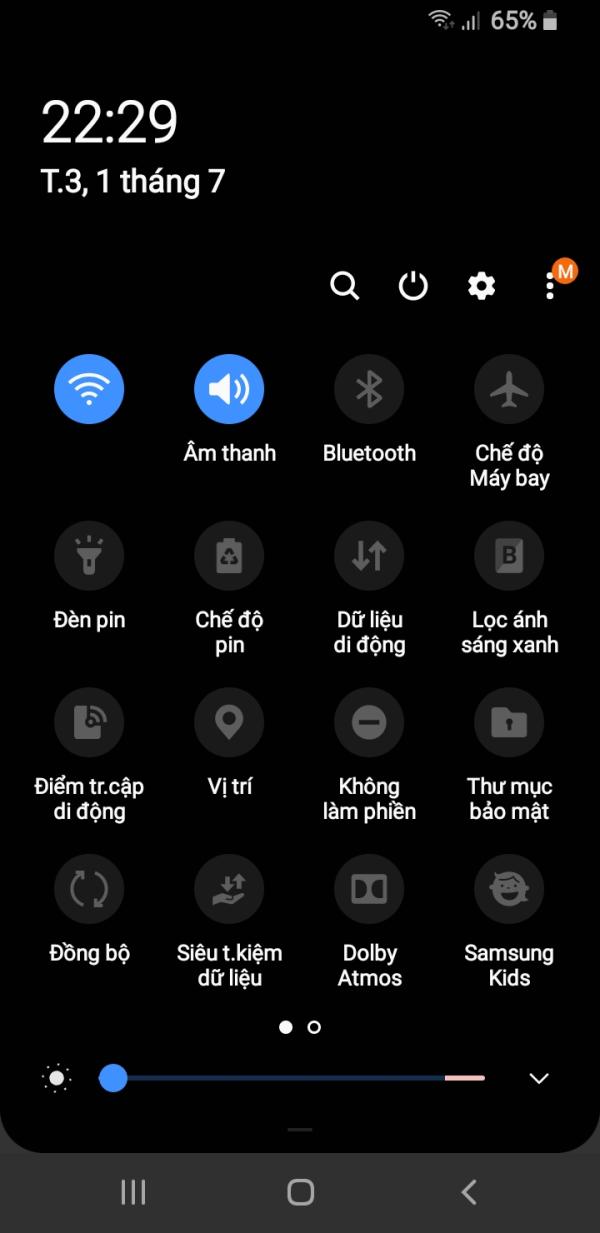Turn on Dữ liệu di động
The height and width of the screenshot is (1233, 600).
pos(369,556)
